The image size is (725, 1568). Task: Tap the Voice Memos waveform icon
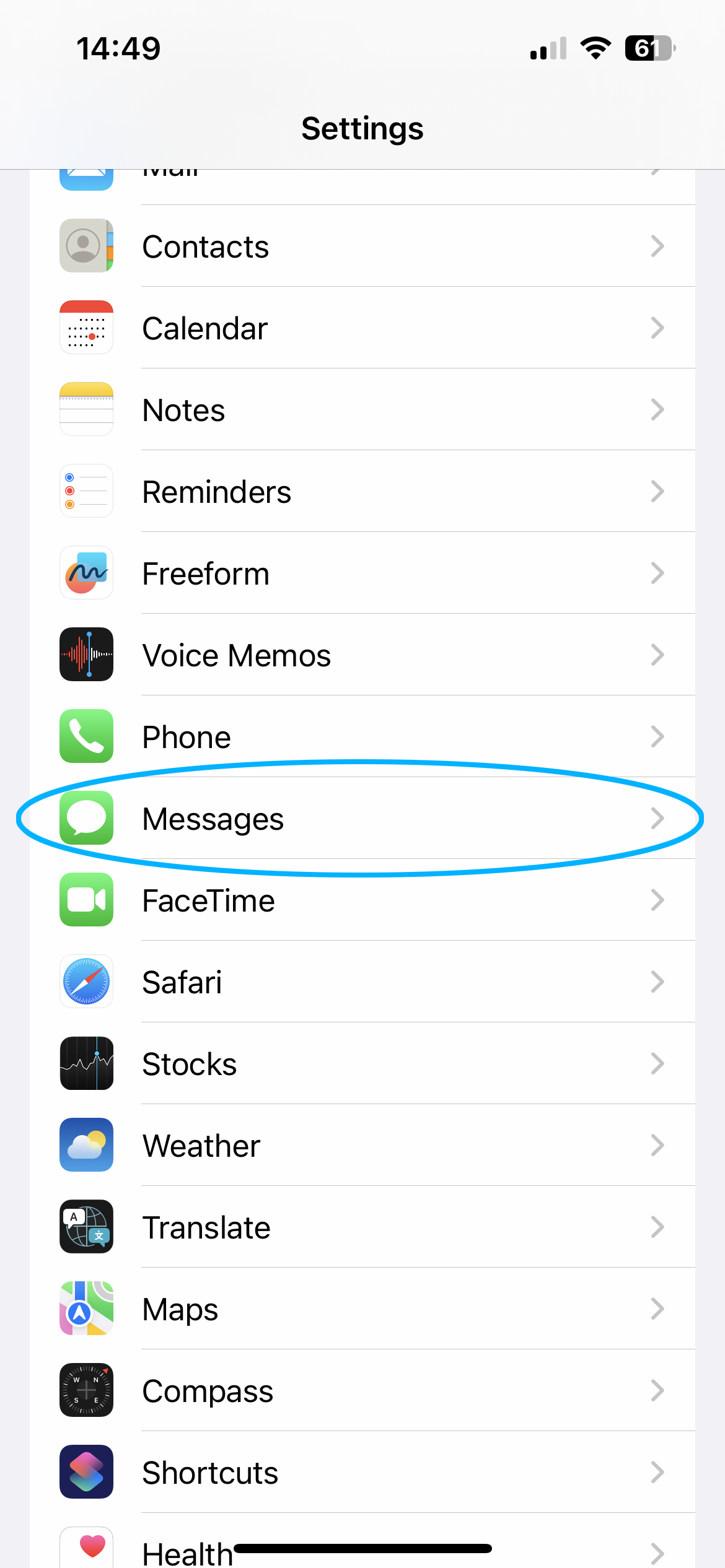pyautogui.click(x=86, y=655)
